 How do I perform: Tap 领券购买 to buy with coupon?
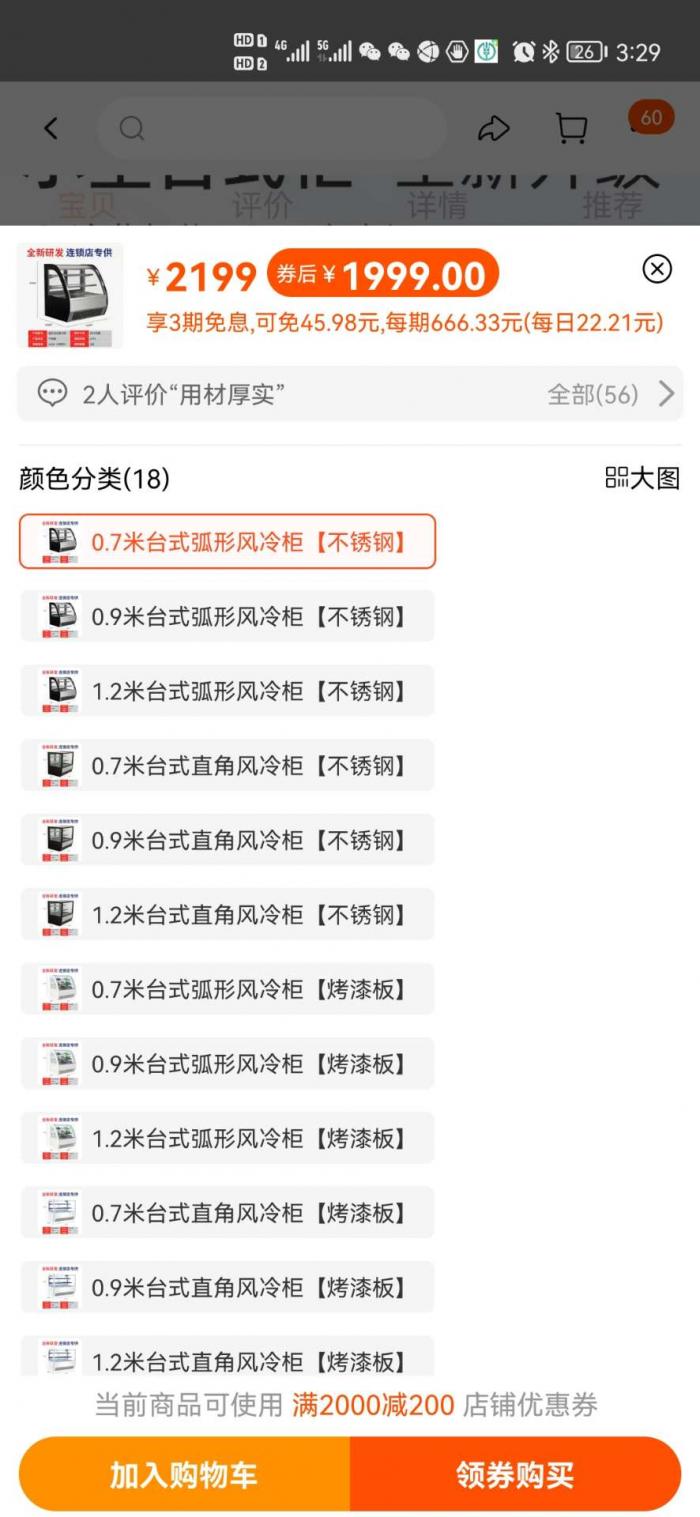pyautogui.click(x=515, y=1474)
